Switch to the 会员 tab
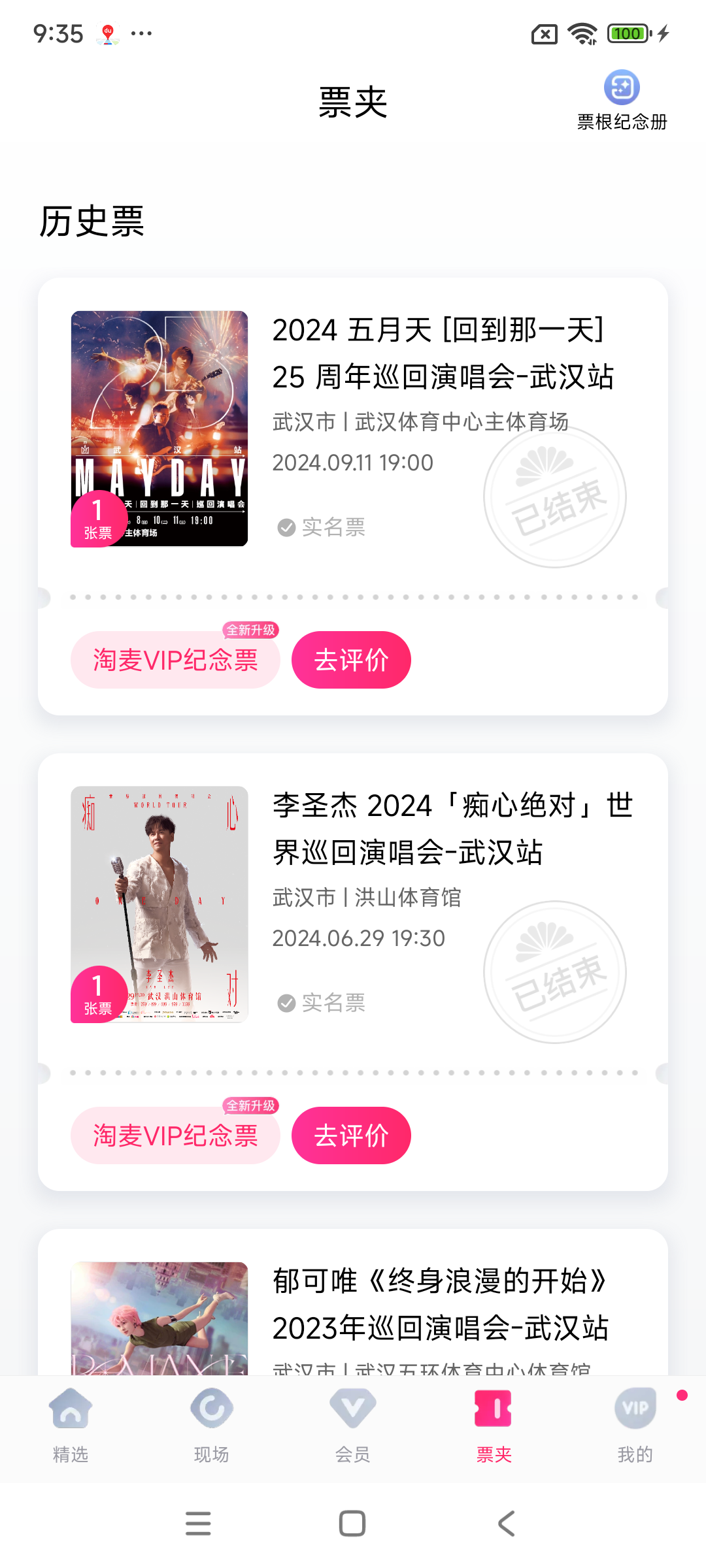This screenshot has height=1568, width=706. tap(353, 1426)
